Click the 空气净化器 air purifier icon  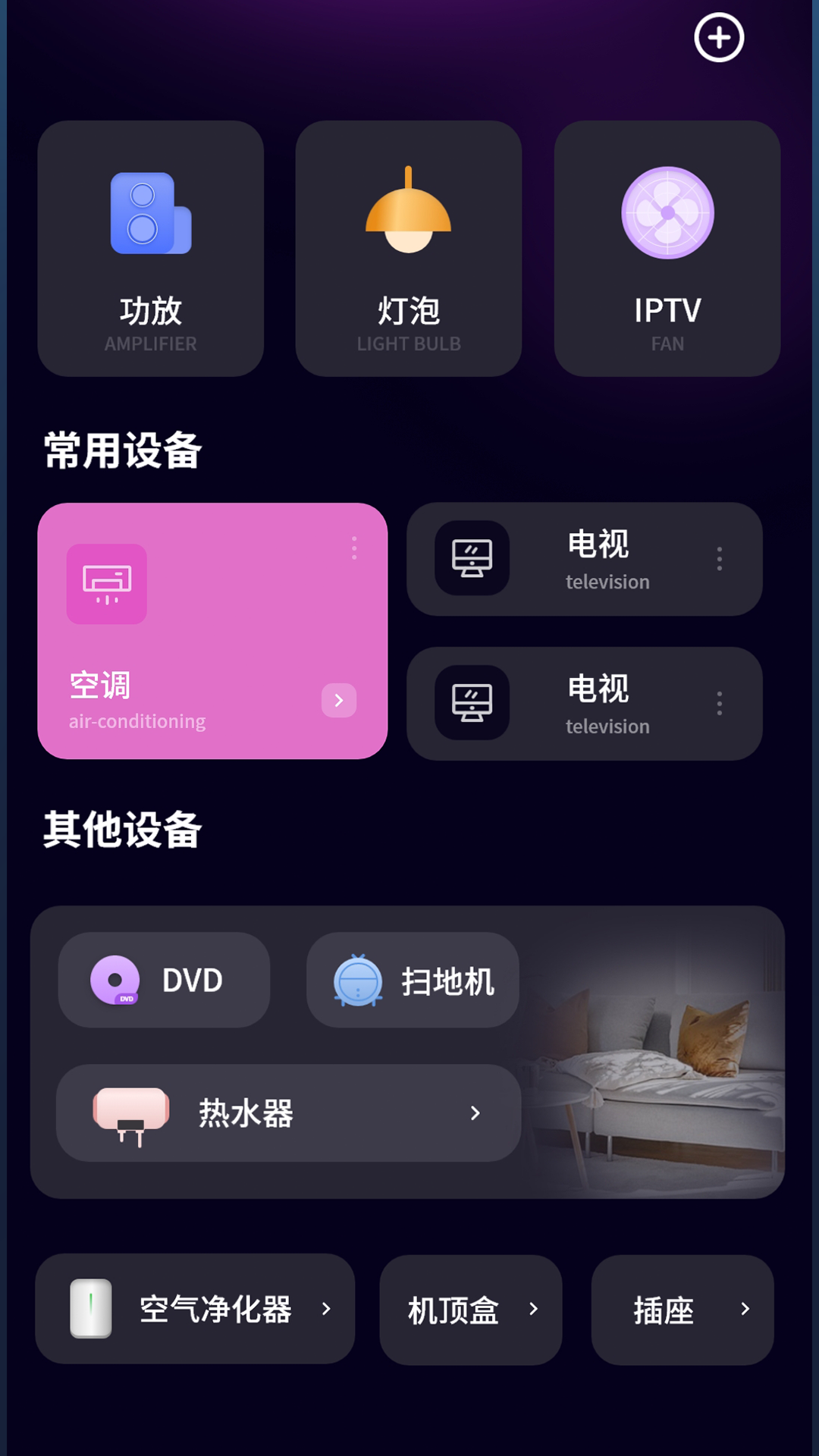coord(90,1310)
